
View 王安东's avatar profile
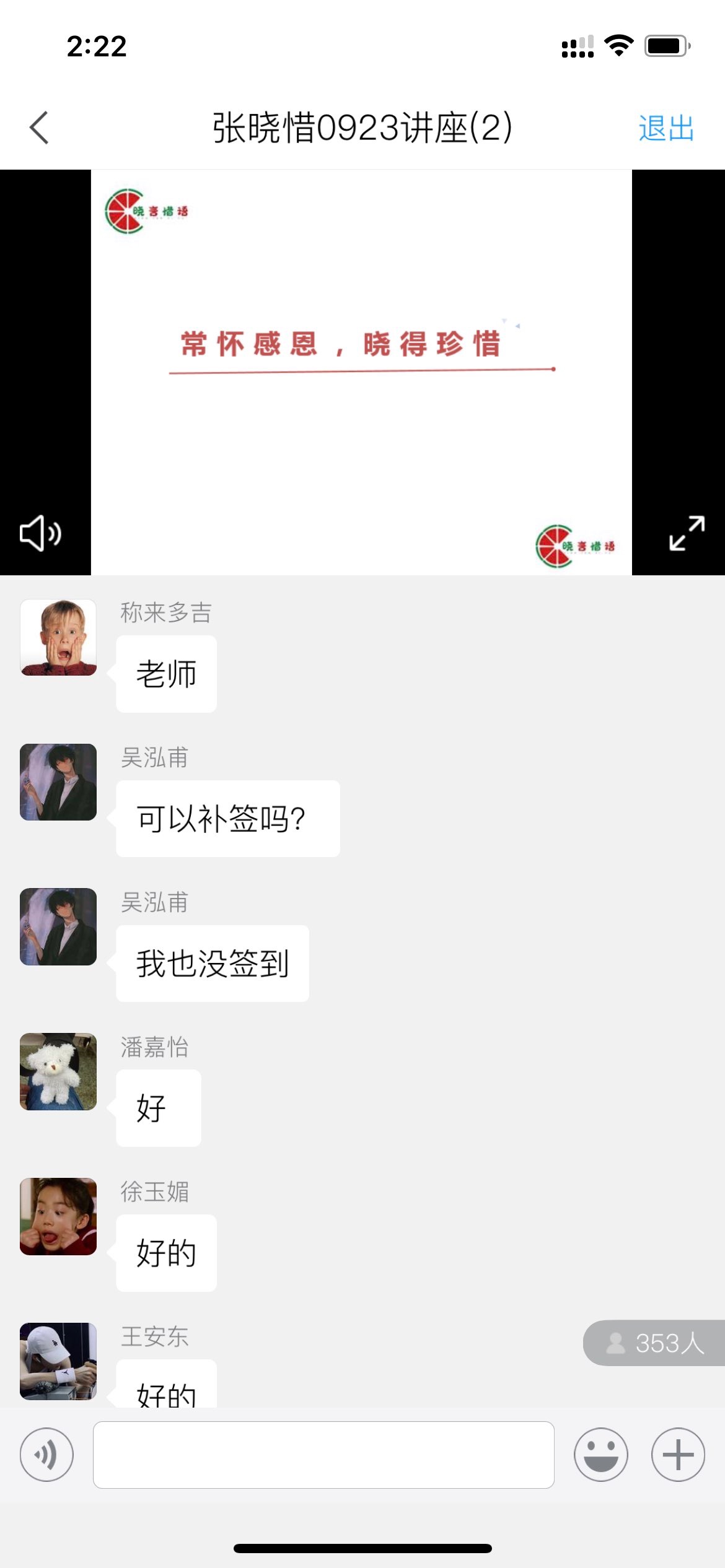tap(58, 1361)
